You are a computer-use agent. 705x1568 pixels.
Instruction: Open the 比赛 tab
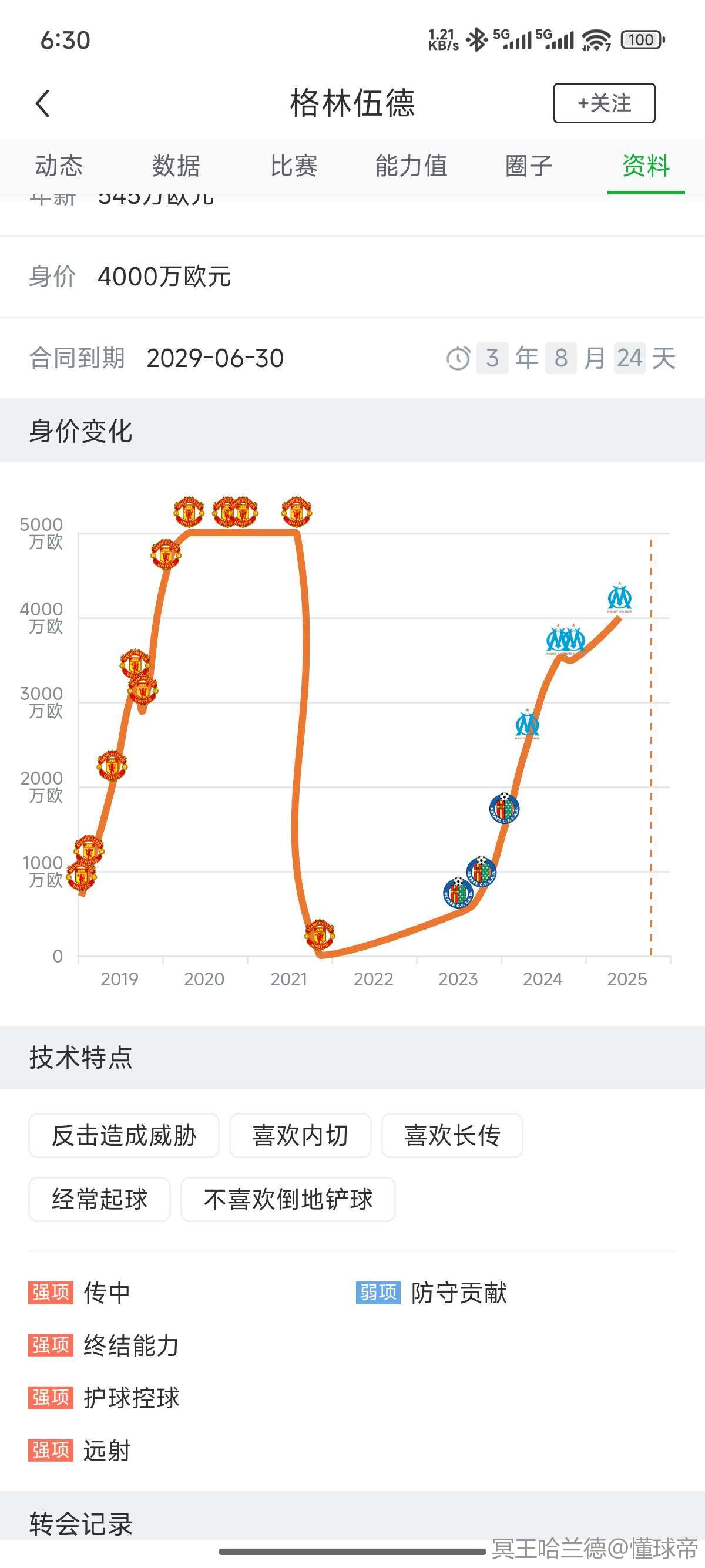coord(293,166)
